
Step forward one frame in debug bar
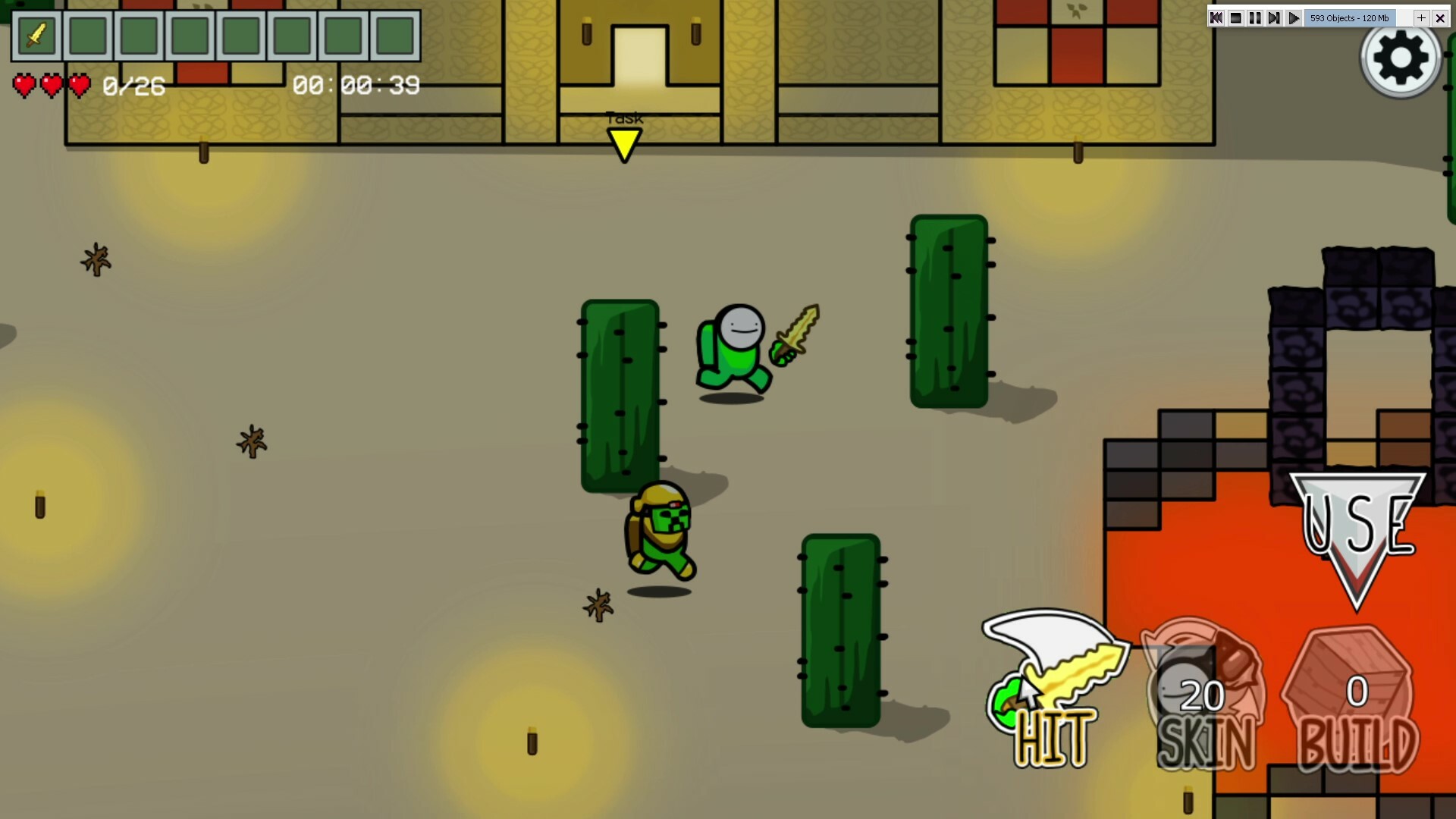(1274, 18)
